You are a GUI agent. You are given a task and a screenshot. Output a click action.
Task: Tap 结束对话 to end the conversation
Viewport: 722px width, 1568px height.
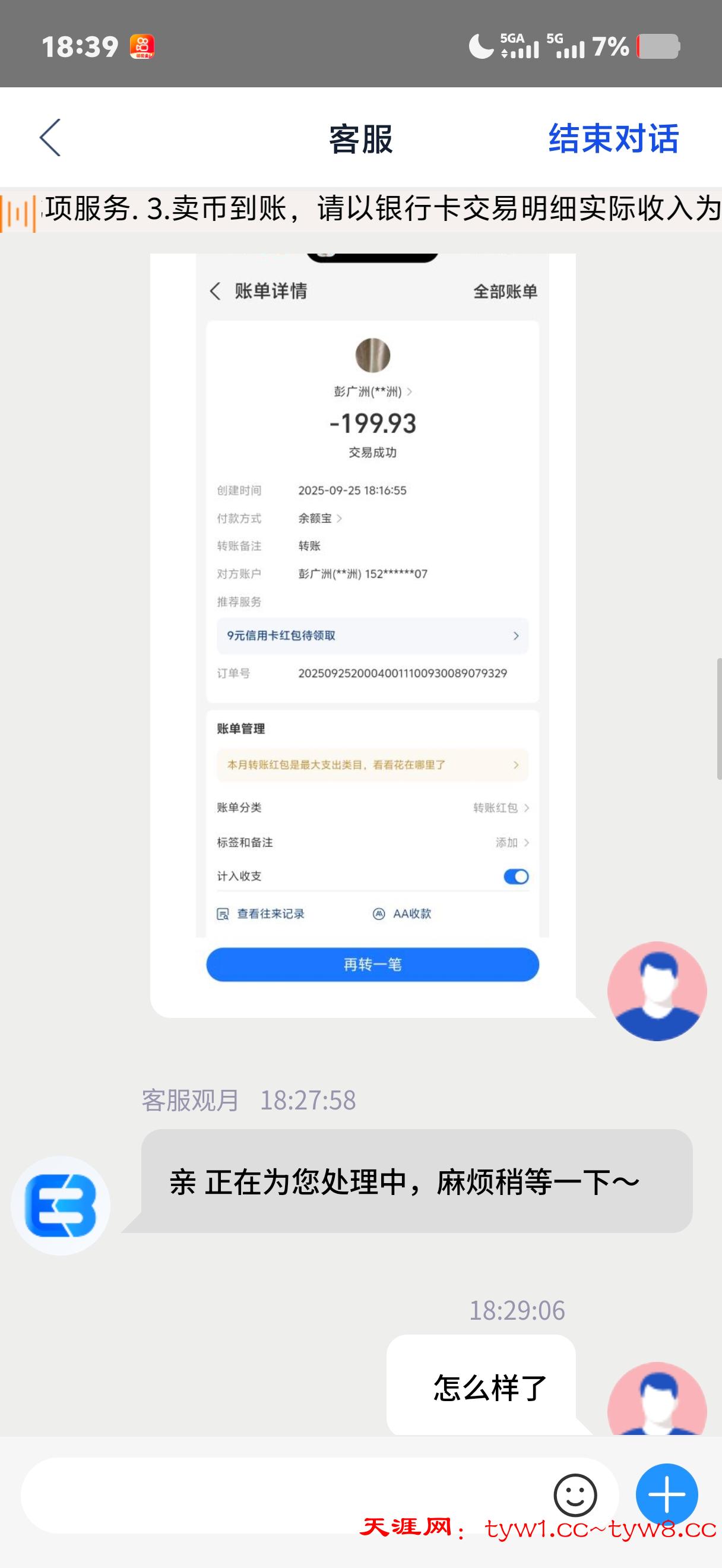click(x=615, y=140)
